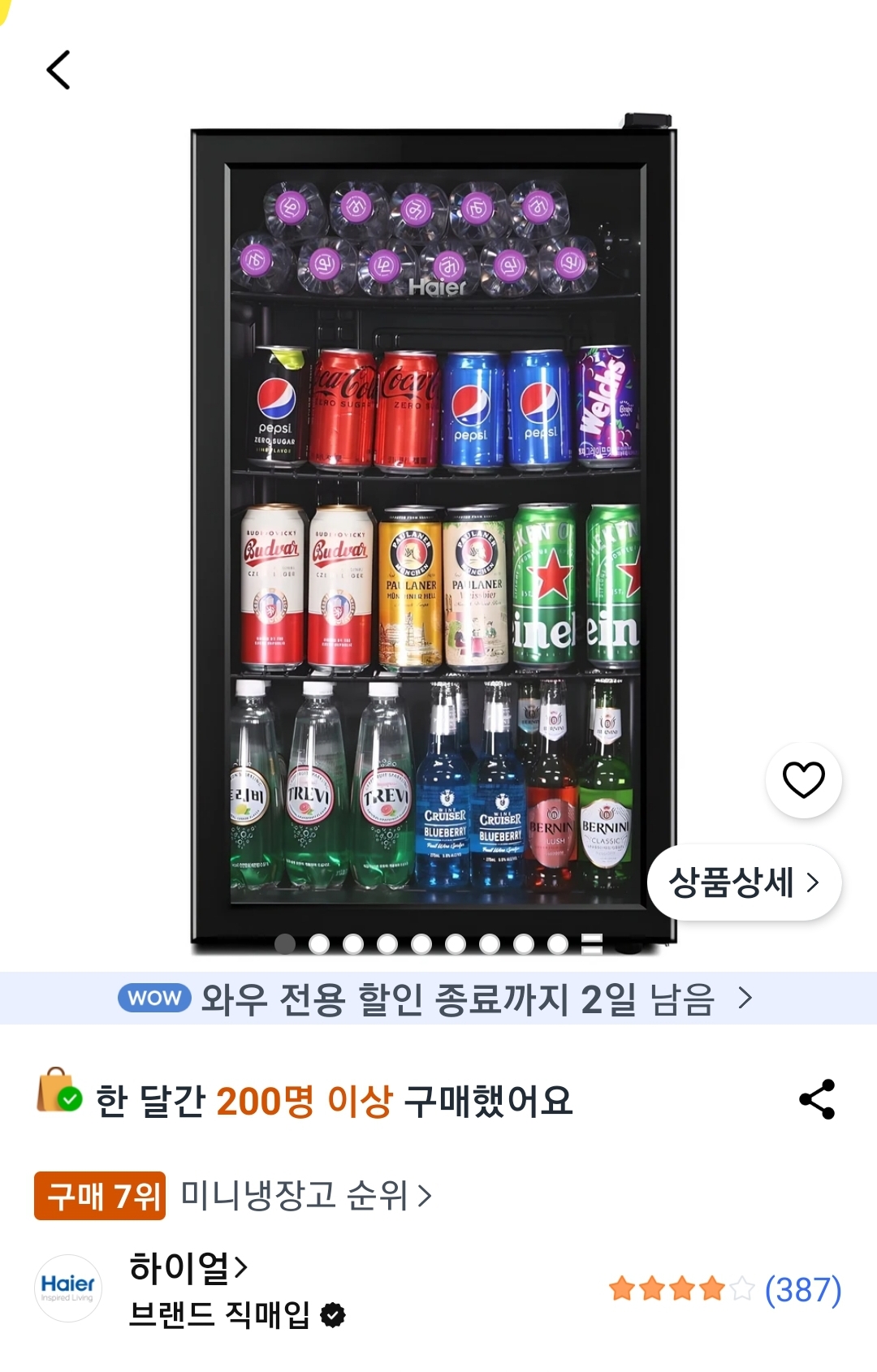This screenshot has width=877, height=1372.
Task: Open the 하이얼 brand page
Action: [x=188, y=1267]
